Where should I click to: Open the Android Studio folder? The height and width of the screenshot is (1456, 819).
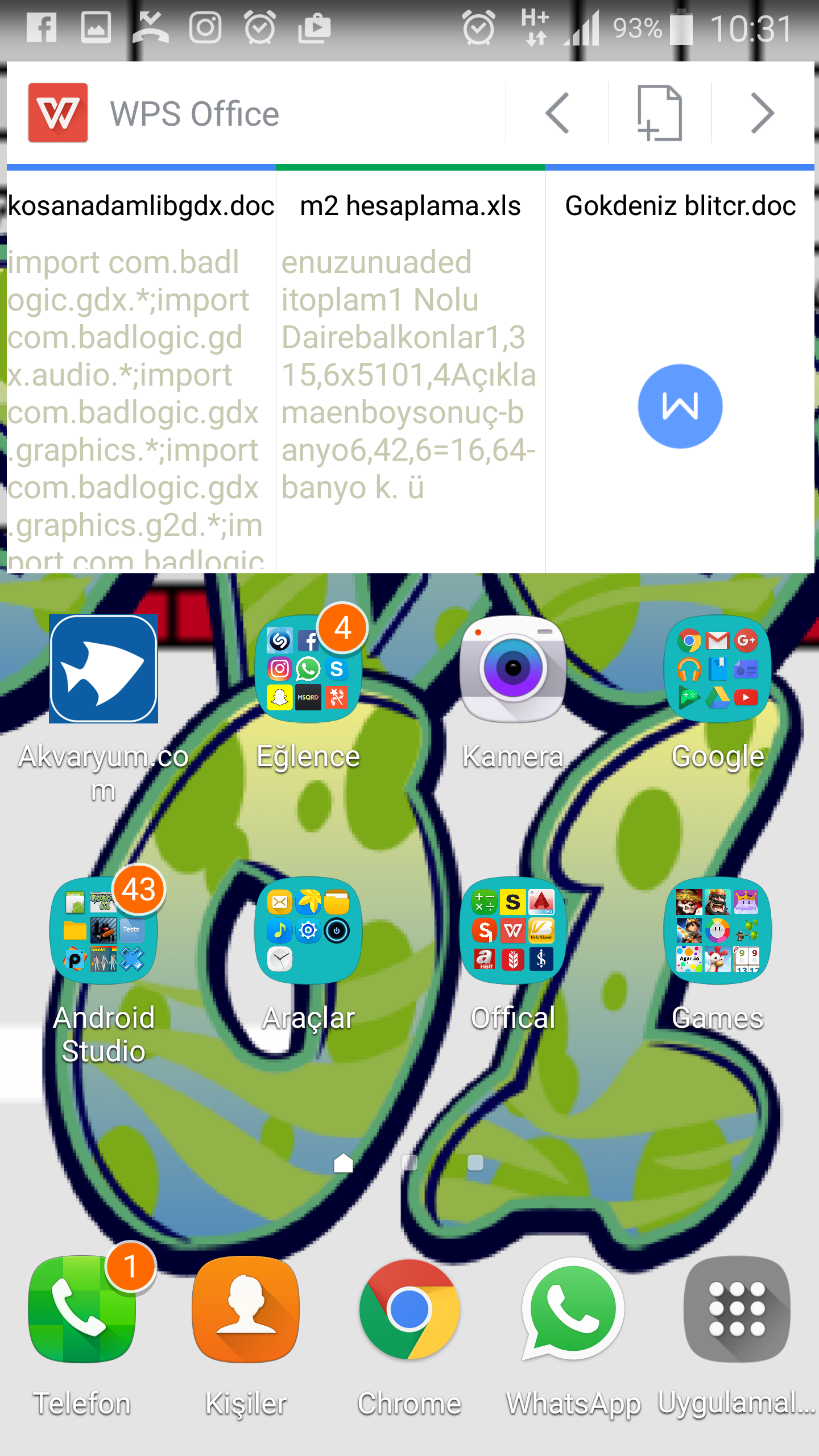104,930
